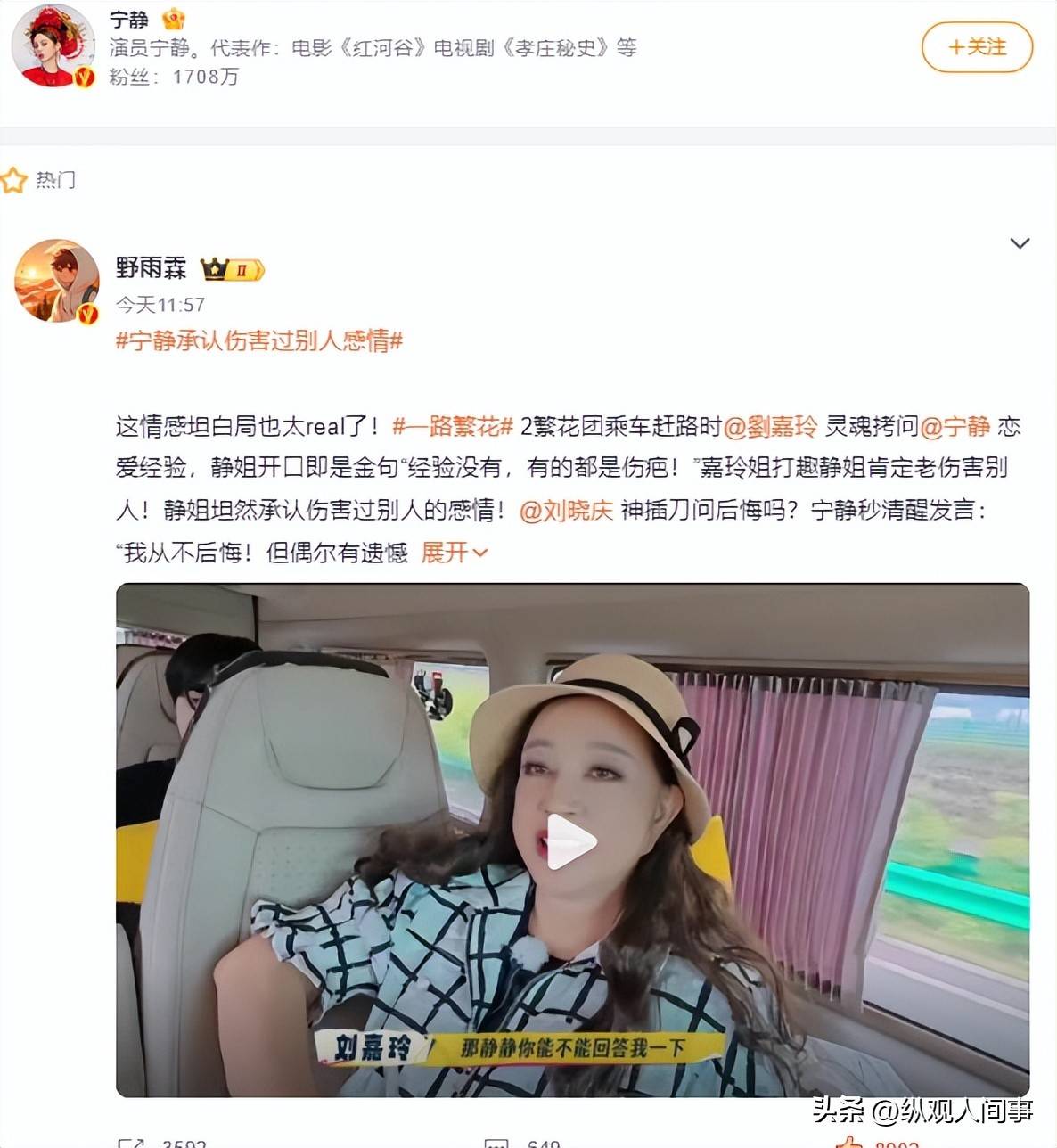Open the @刘嘉玲 mention

[x=770, y=426]
